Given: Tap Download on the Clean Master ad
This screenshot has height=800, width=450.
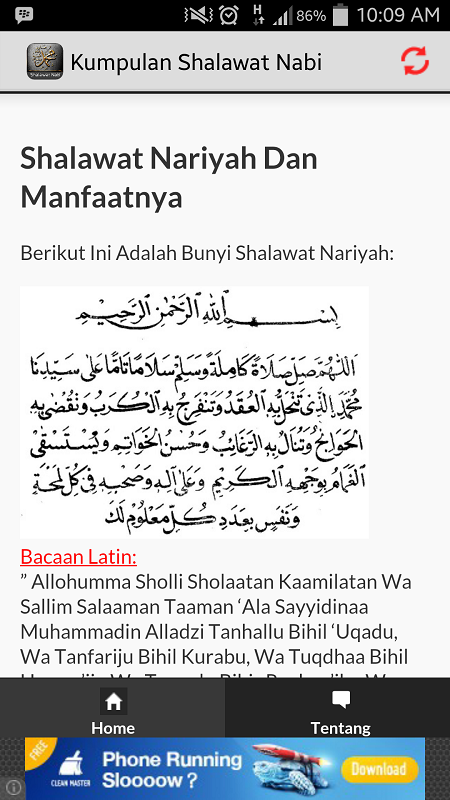Looking at the screenshot, I should click(380, 769).
